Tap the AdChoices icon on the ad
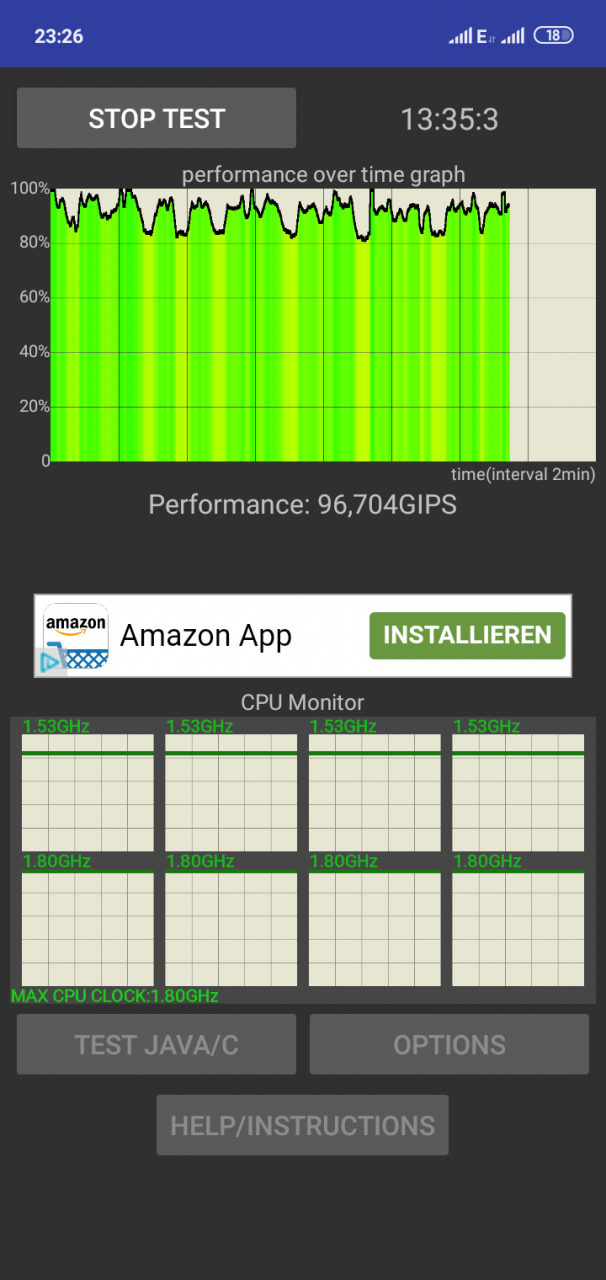 tap(47, 661)
